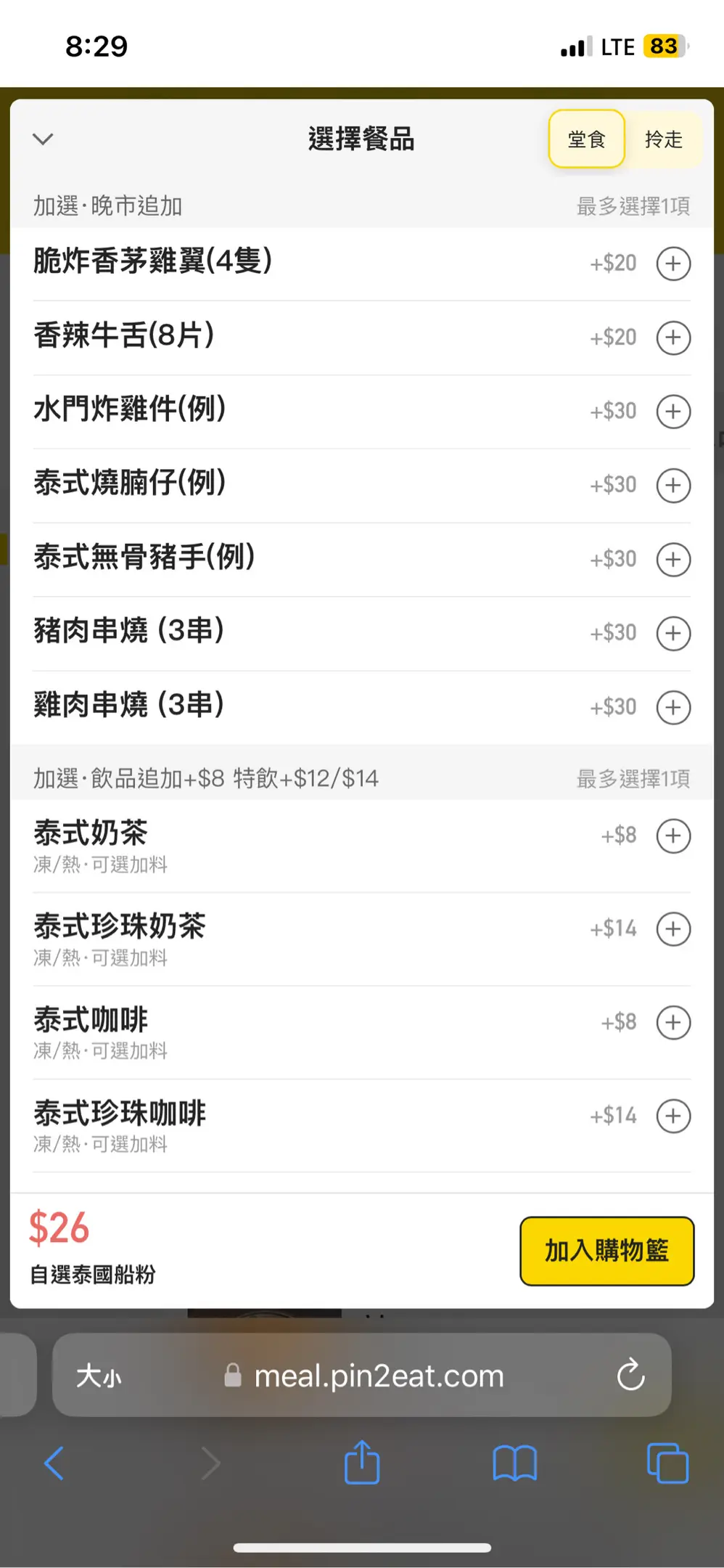
Task: Open Safari's 大小 page settings menu
Action: tap(99, 1376)
